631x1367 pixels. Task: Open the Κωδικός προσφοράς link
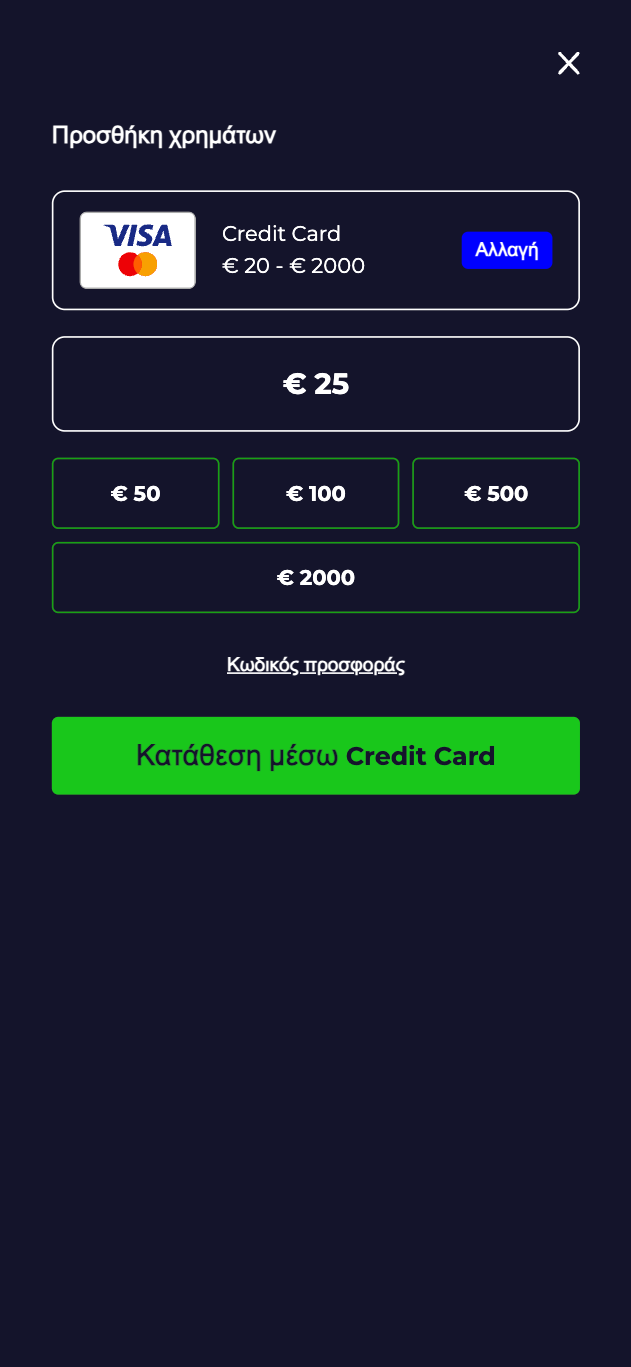316,665
